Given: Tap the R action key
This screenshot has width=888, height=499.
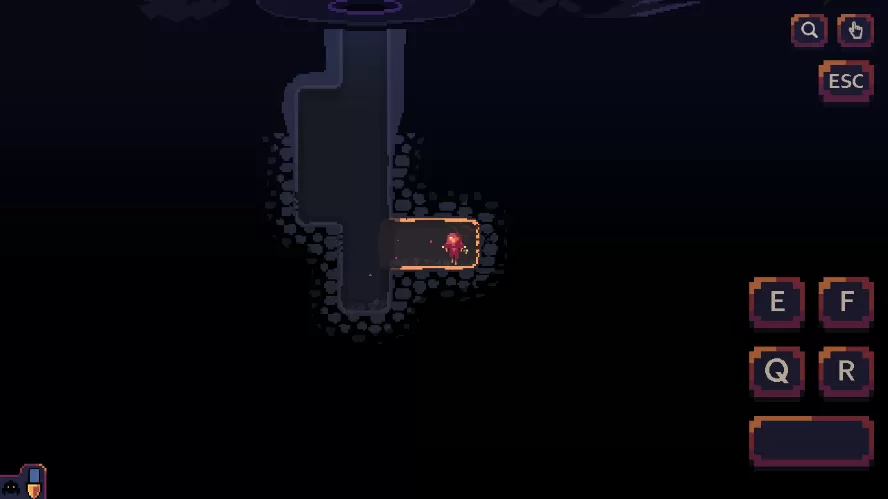Looking at the screenshot, I should click(x=846, y=372).
